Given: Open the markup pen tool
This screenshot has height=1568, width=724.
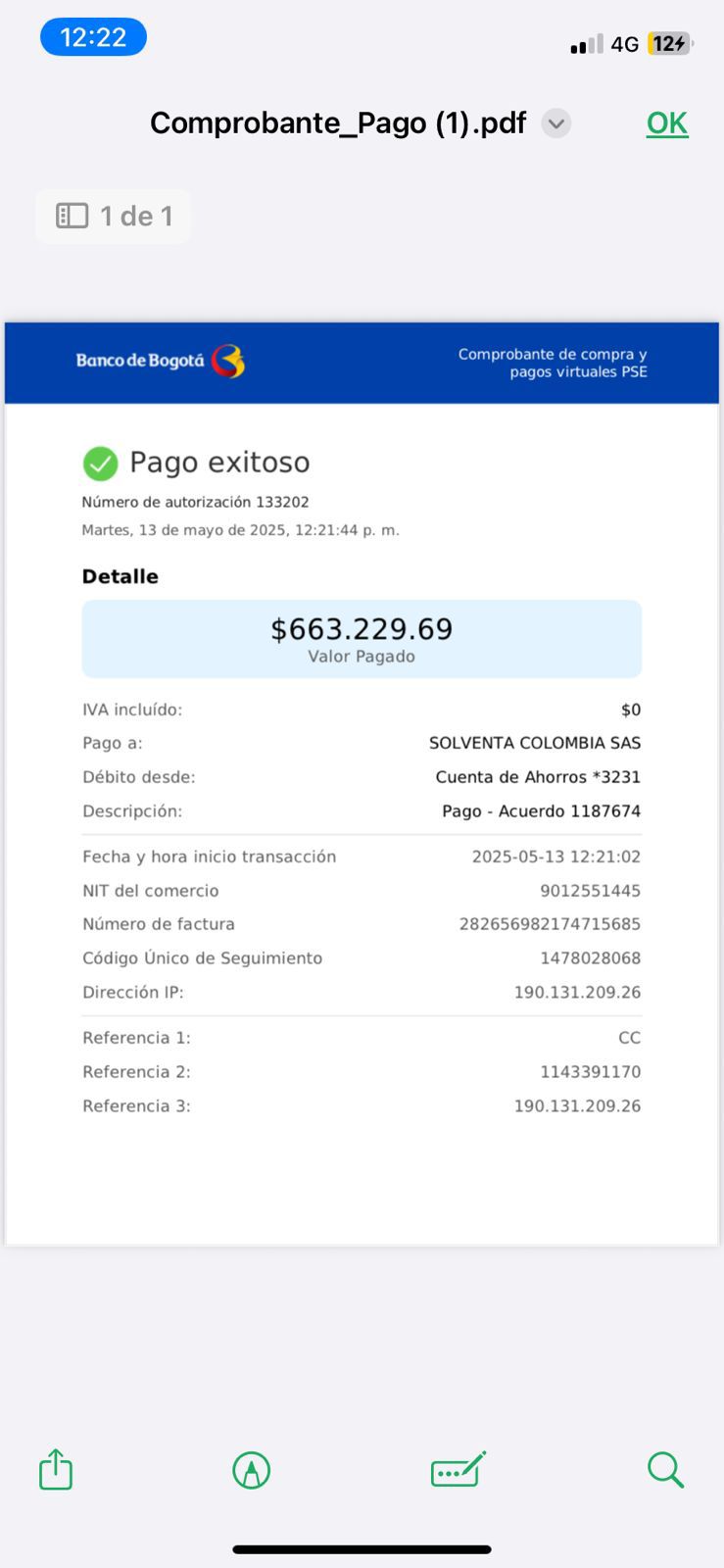Looking at the screenshot, I should point(252,1470).
